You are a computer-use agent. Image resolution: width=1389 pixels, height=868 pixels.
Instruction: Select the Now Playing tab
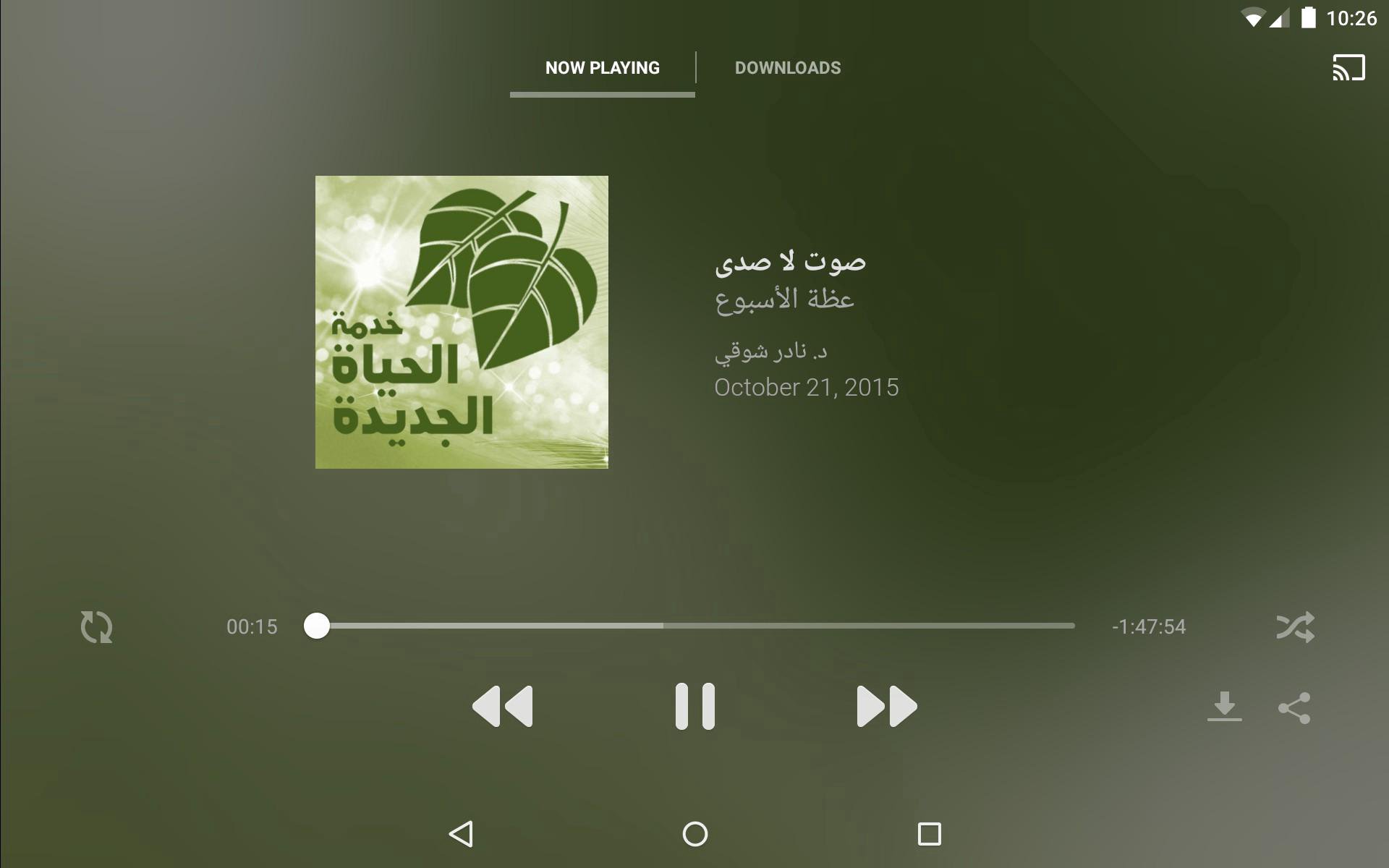pos(602,68)
